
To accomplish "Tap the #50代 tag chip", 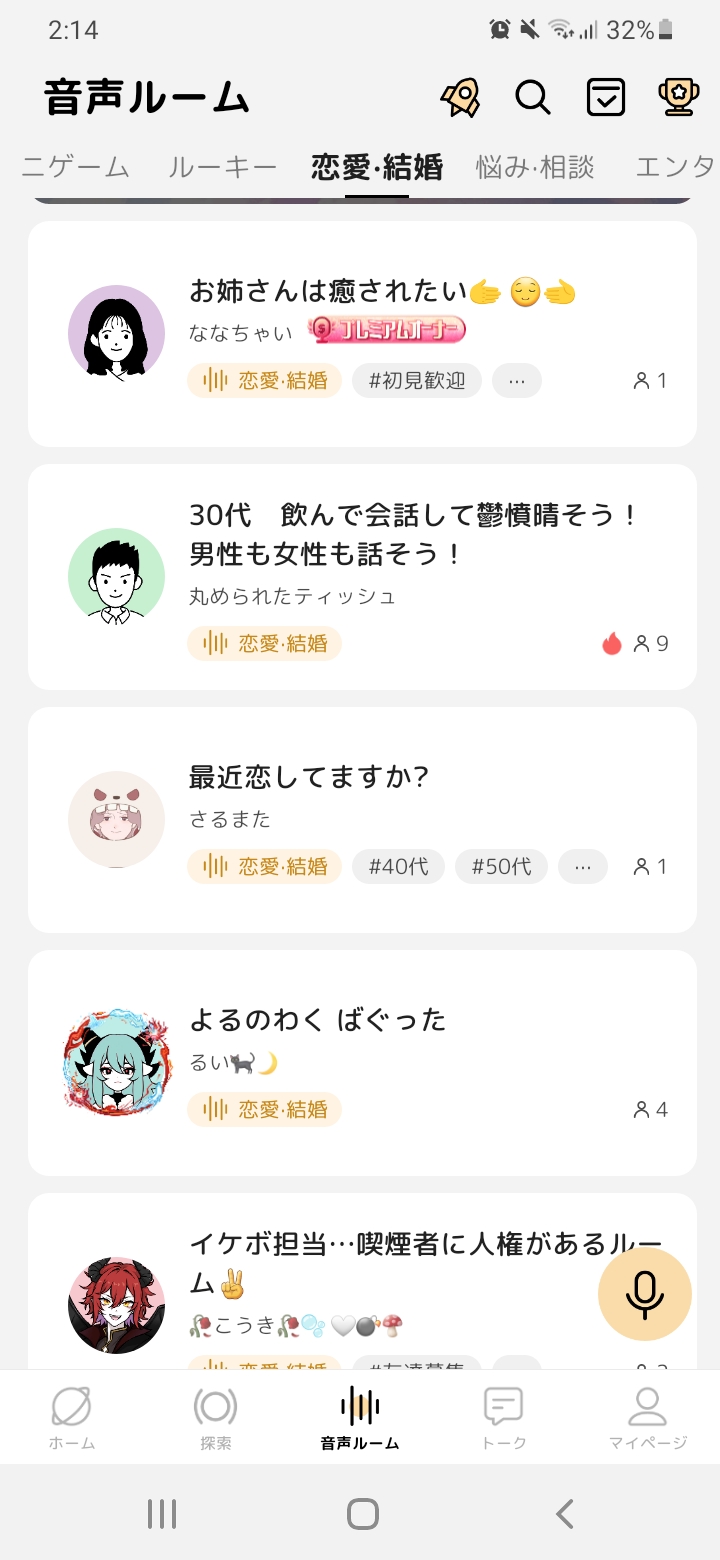I will tap(501, 866).
